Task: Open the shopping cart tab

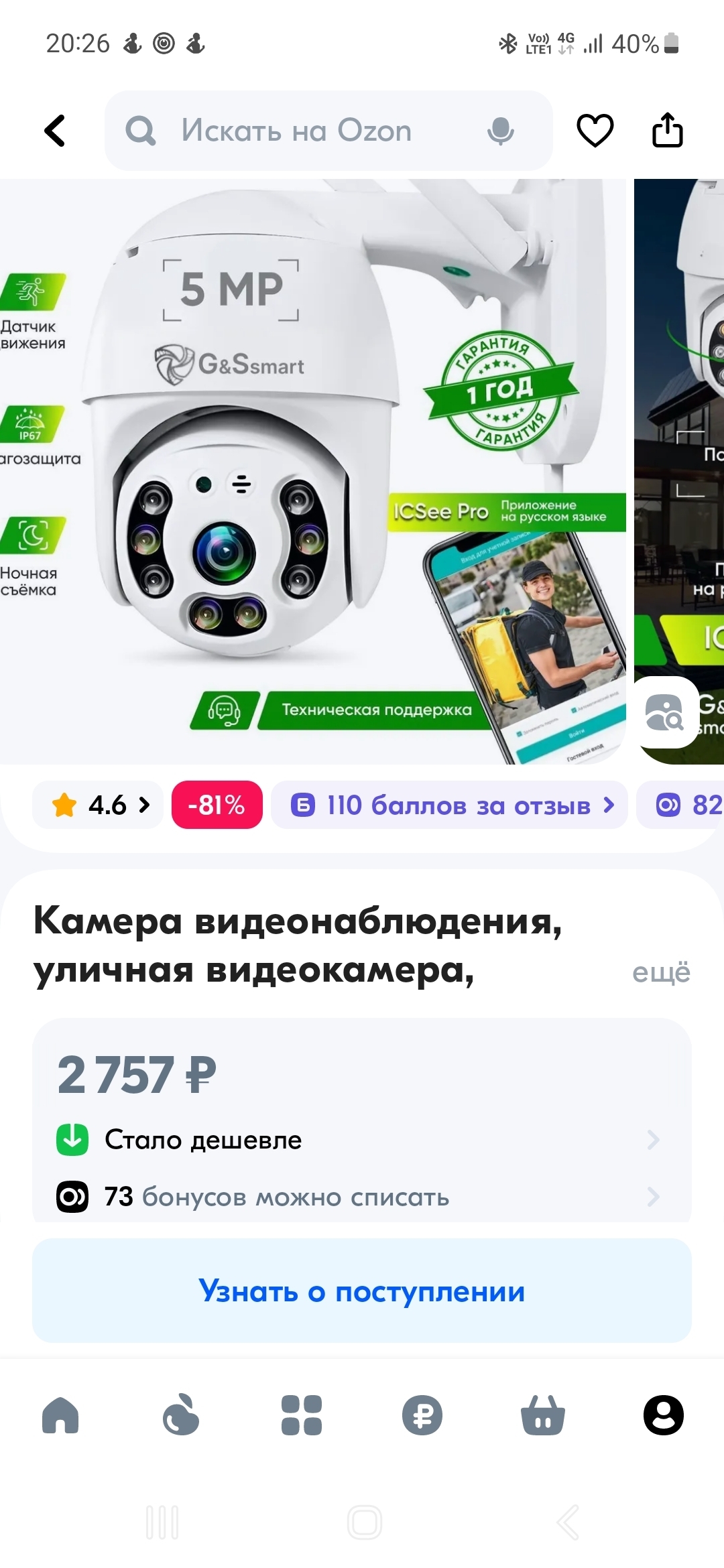Action: (x=543, y=1415)
